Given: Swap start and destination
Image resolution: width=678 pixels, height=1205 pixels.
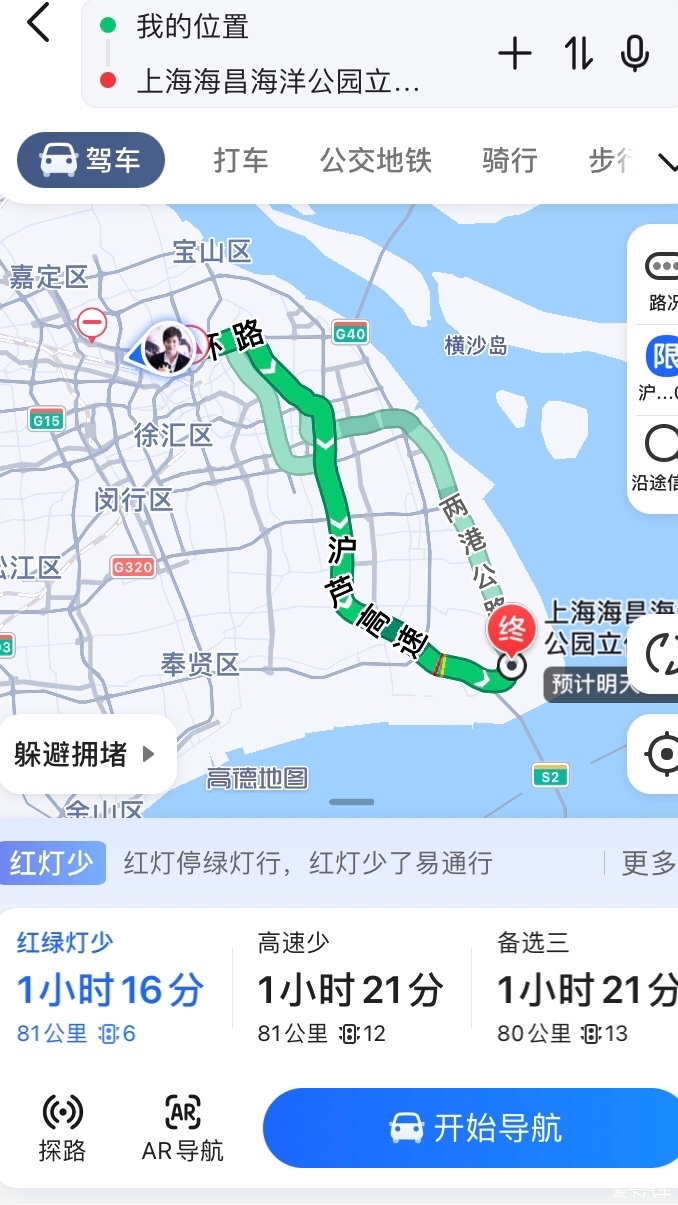Looking at the screenshot, I should [x=577, y=54].
